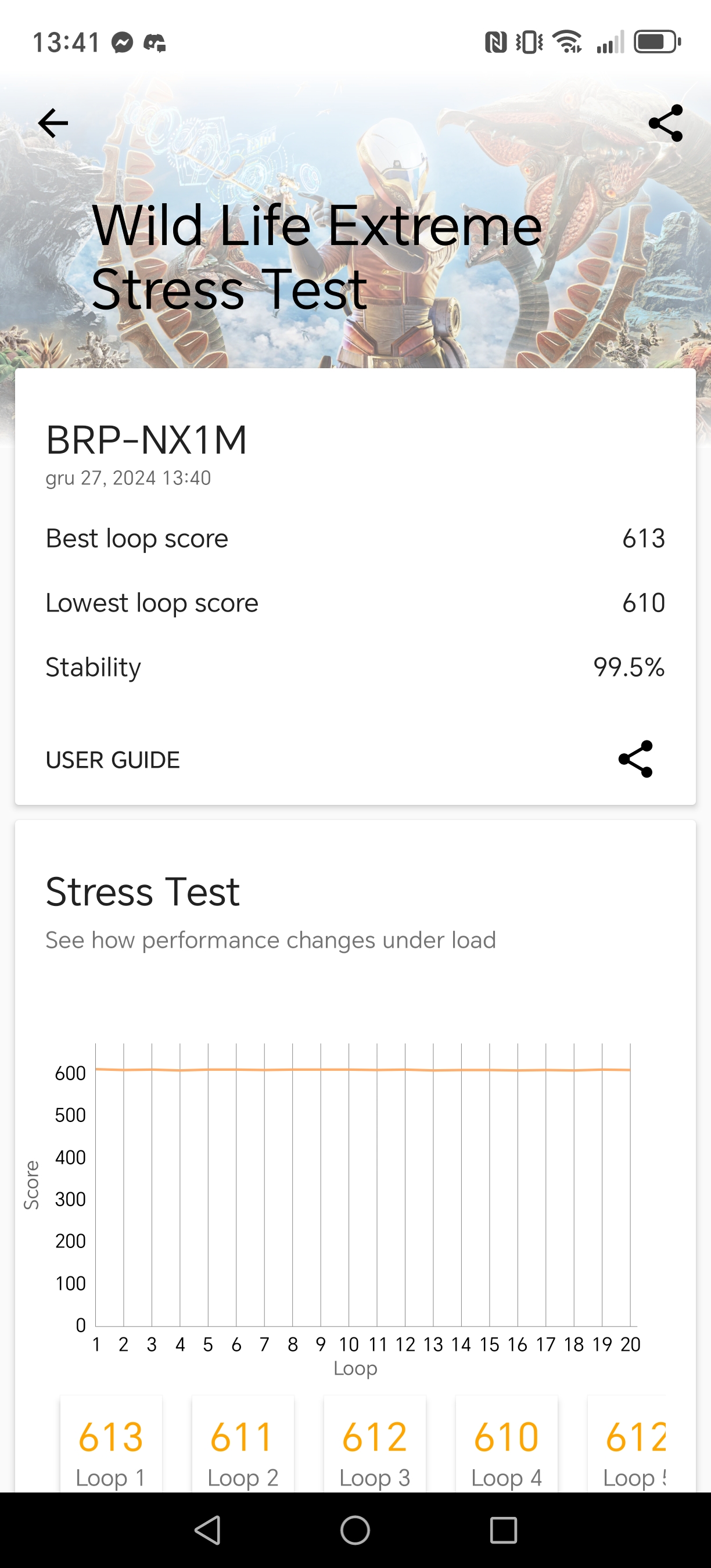
Task: Share the BRP-NX1M result card
Action: click(x=635, y=759)
